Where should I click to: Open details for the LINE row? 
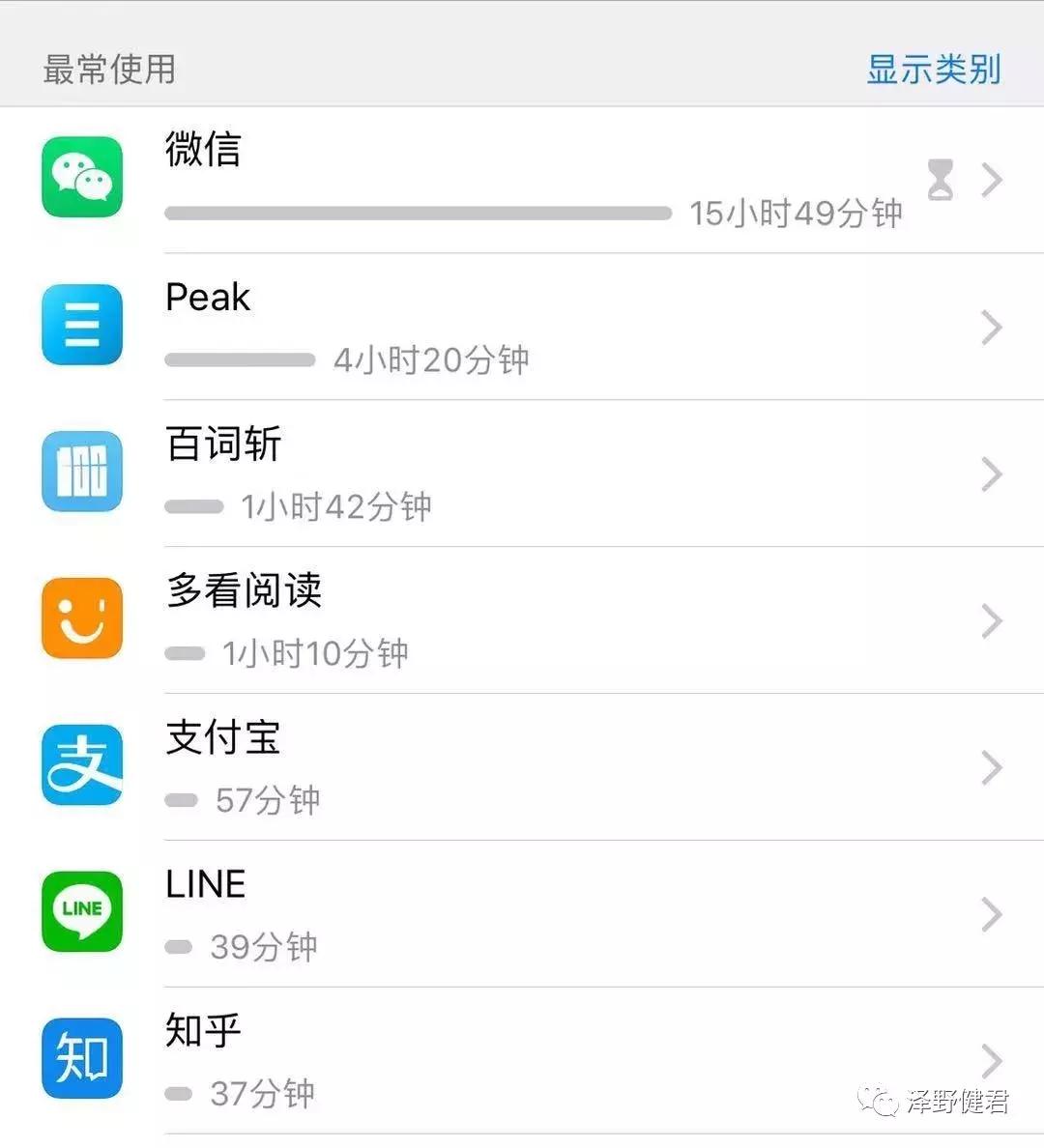tap(992, 915)
